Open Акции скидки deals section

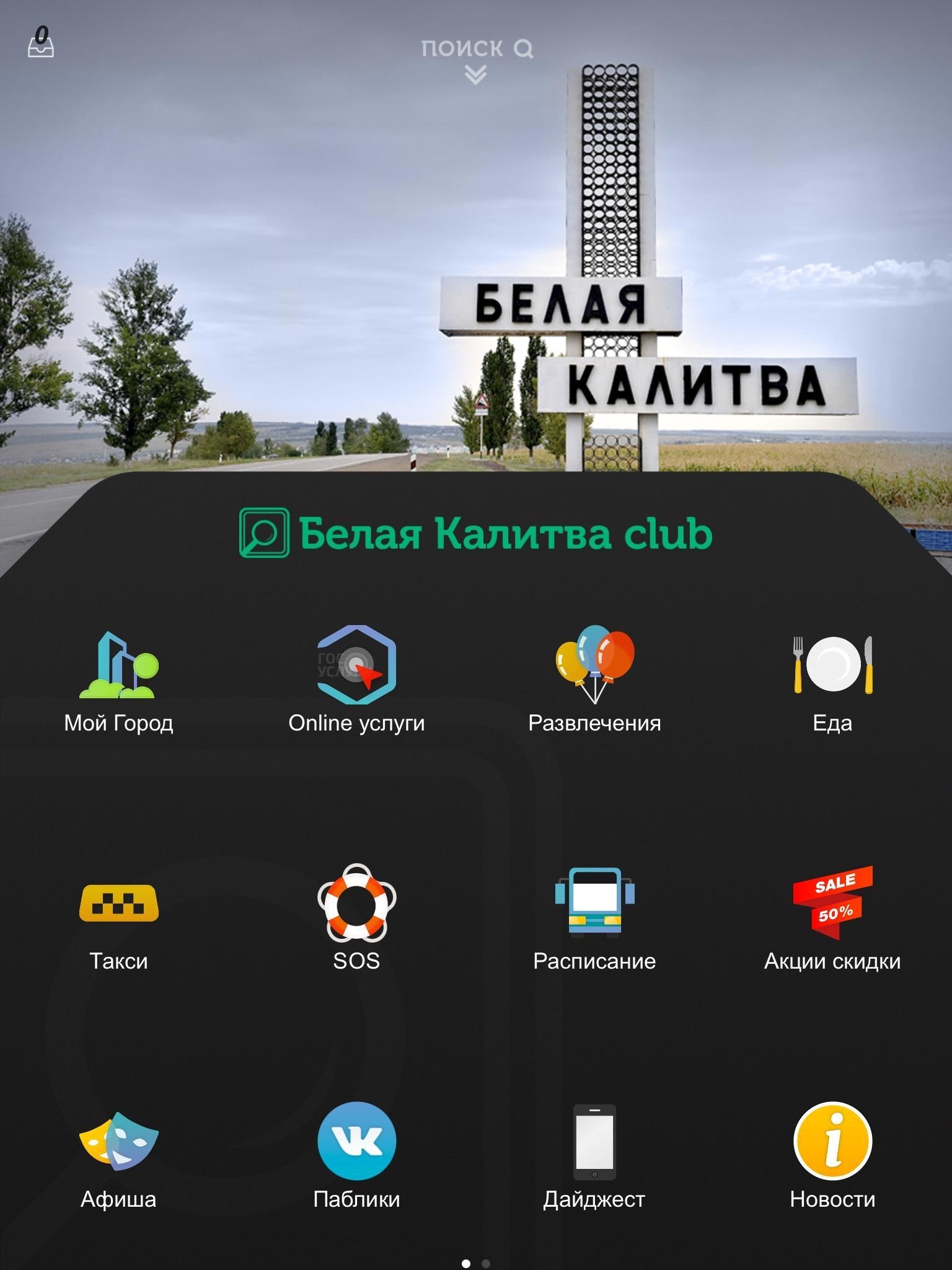coord(832,918)
